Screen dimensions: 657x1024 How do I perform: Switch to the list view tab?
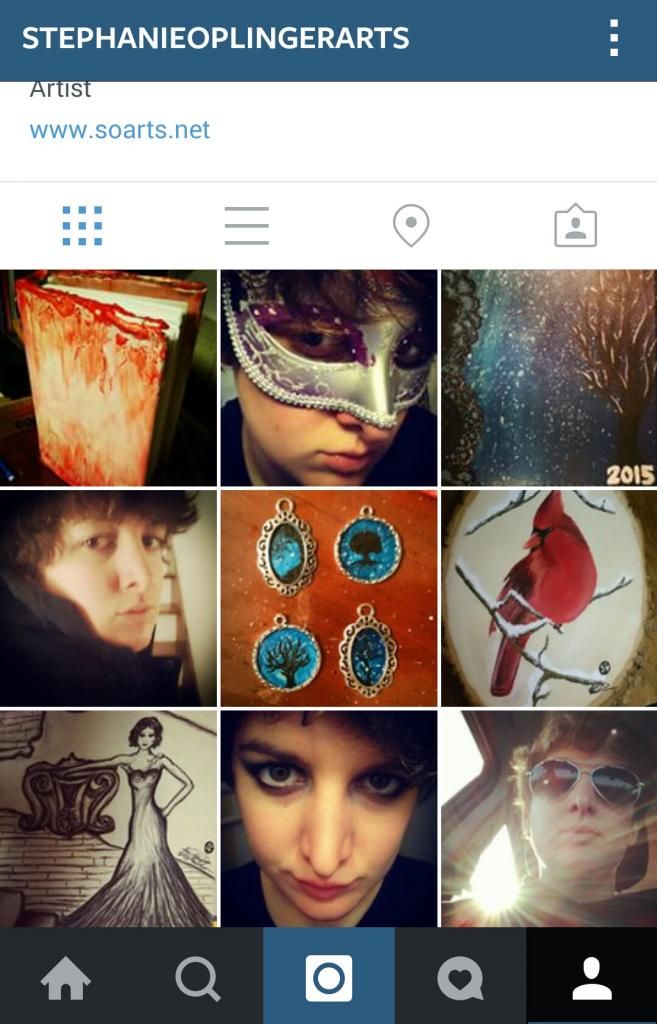click(x=246, y=226)
